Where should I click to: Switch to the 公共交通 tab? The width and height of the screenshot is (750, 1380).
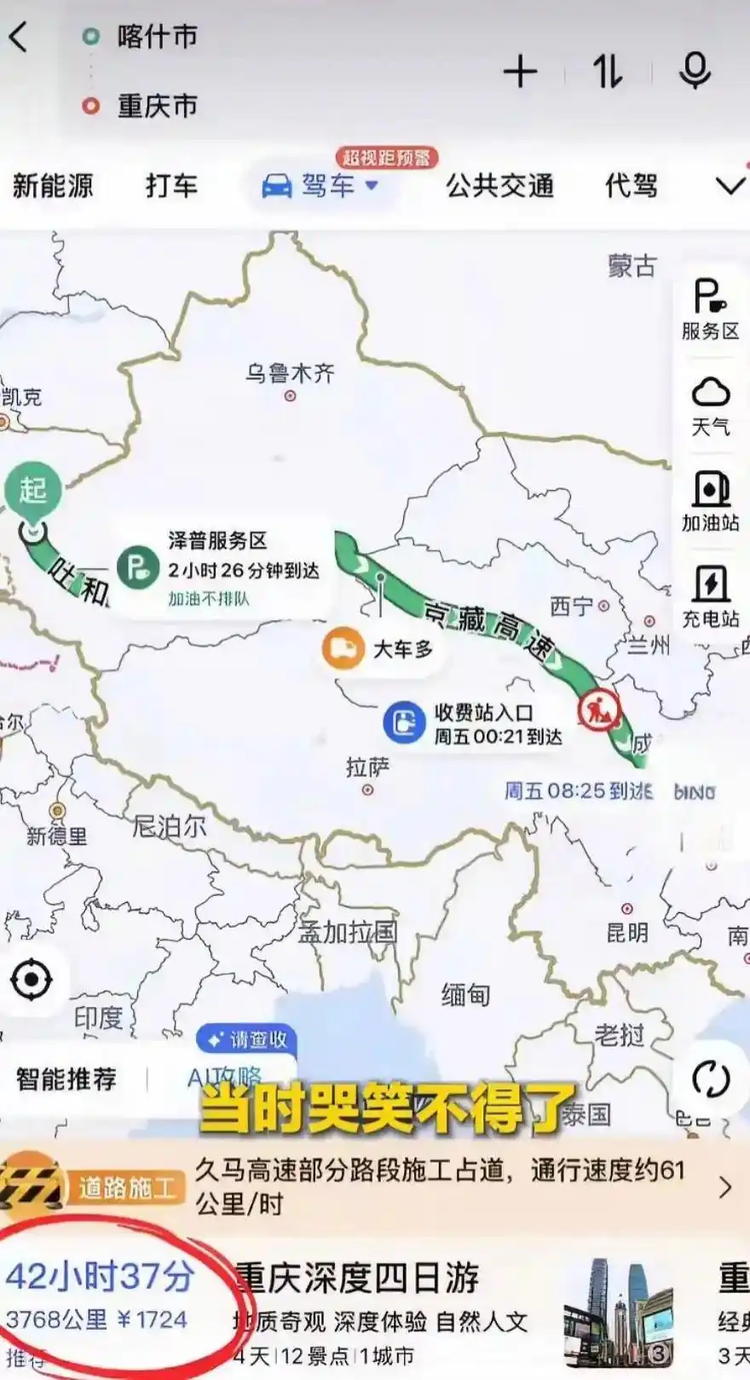499,186
